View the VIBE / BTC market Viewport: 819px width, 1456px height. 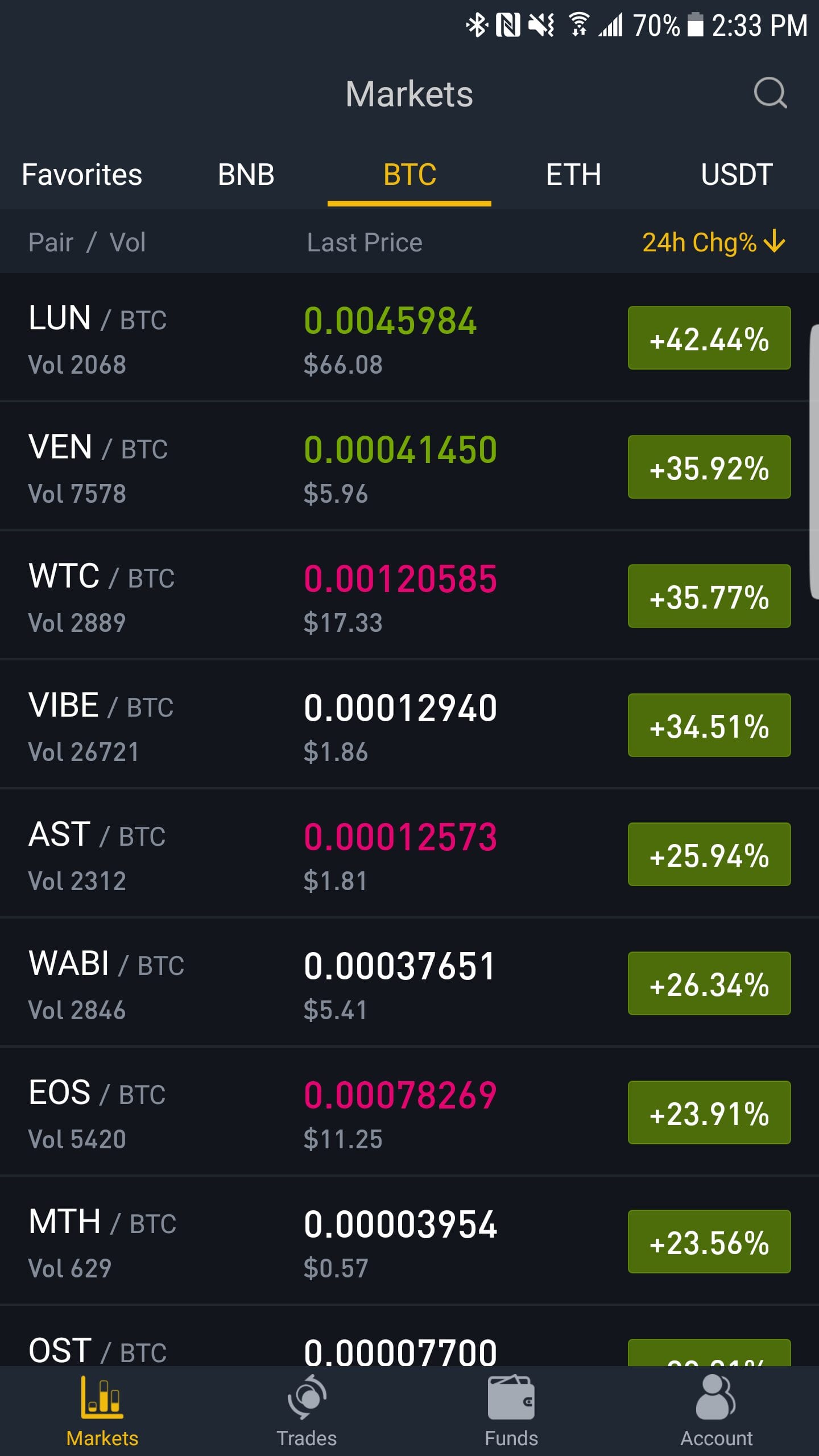(409, 725)
